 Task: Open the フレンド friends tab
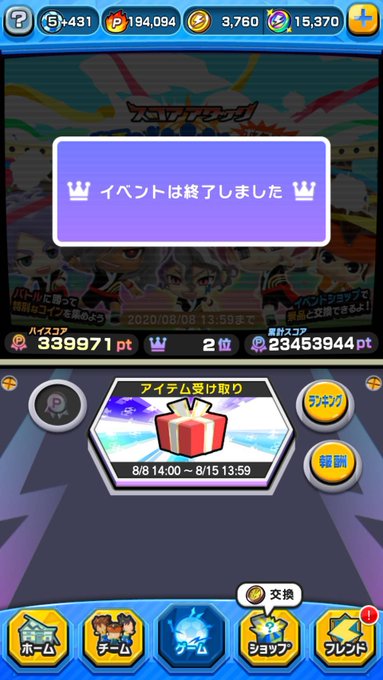point(345,637)
